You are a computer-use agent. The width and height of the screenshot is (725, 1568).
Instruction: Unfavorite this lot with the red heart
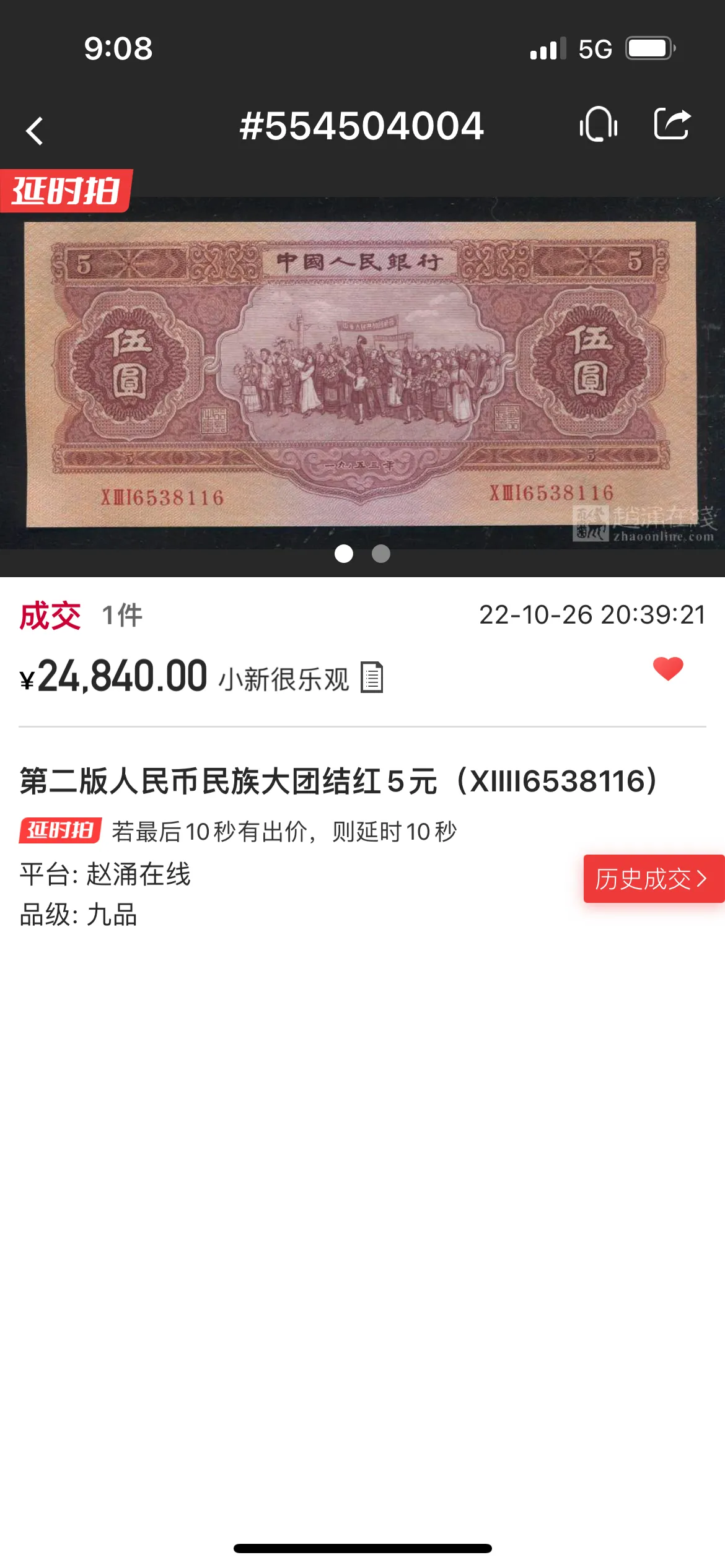tap(667, 669)
